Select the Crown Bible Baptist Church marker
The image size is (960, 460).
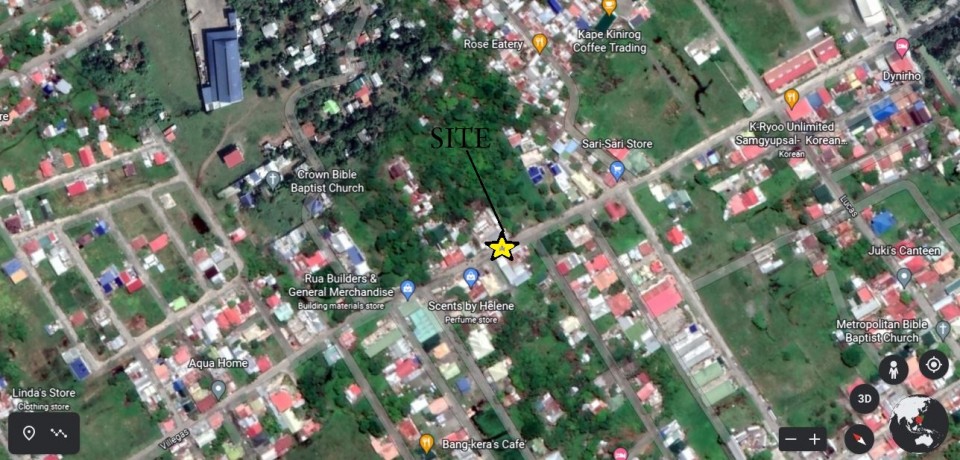pyautogui.click(x=274, y=178)
